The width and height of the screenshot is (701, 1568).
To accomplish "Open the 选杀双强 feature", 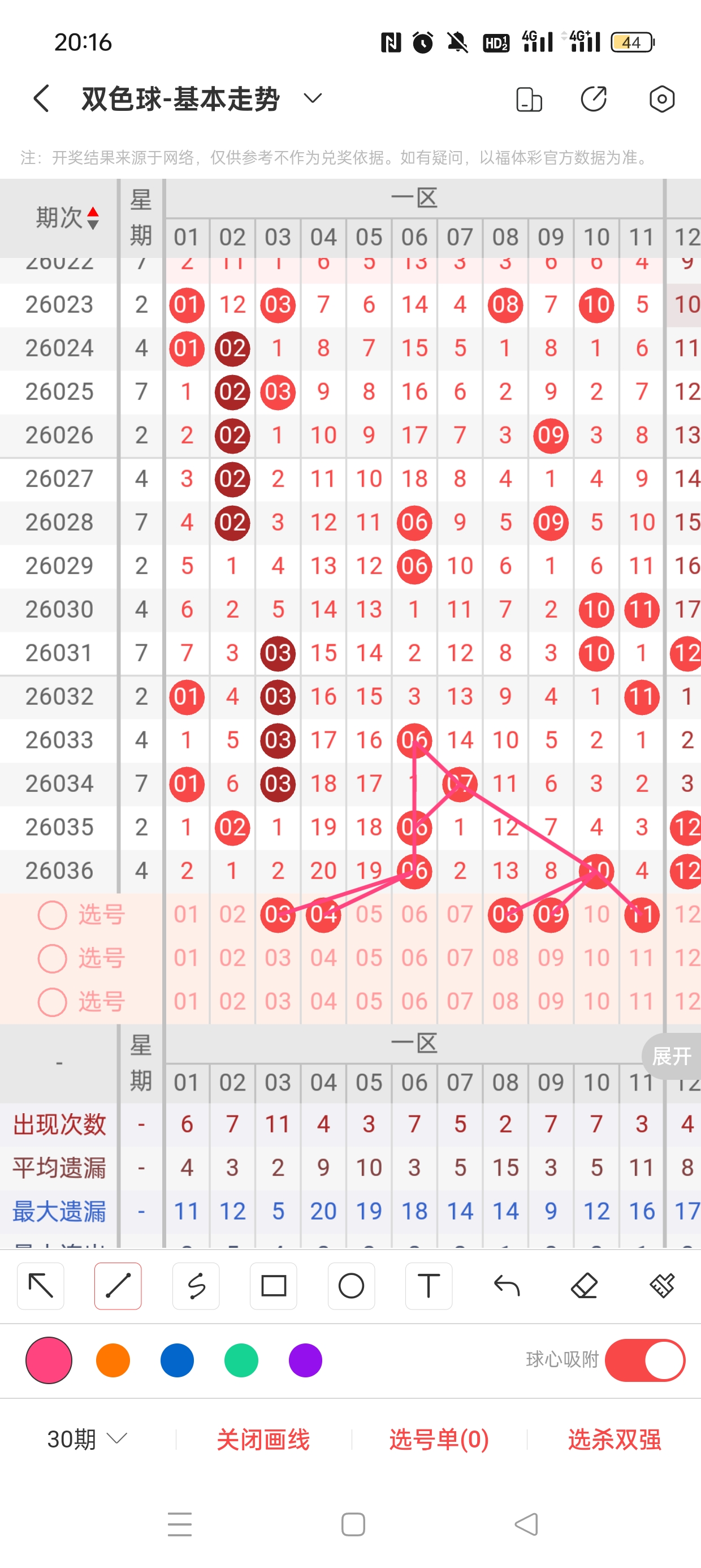I will pos(614,1440).
